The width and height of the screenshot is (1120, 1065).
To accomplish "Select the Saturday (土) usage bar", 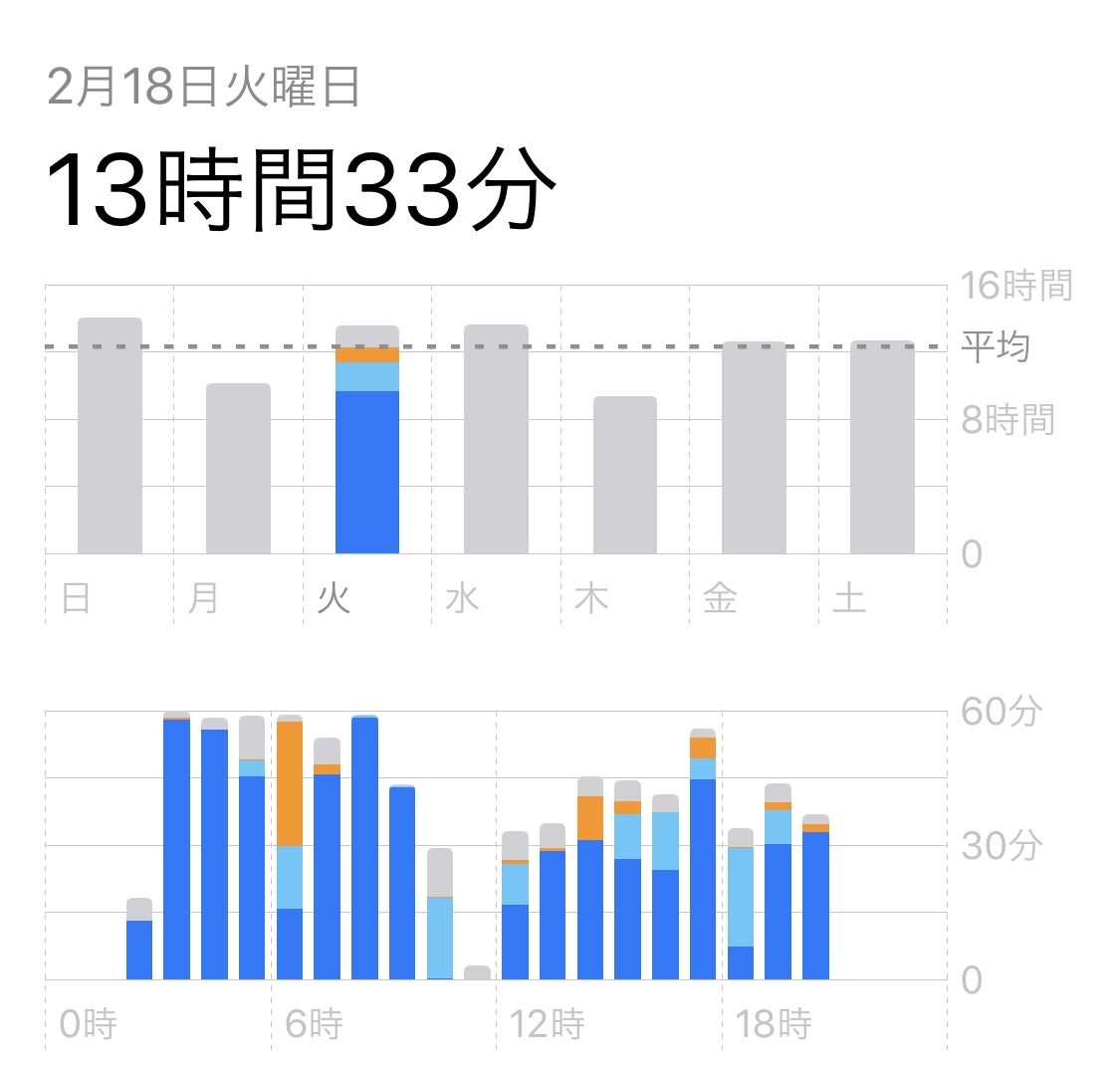I will [882, 447].
